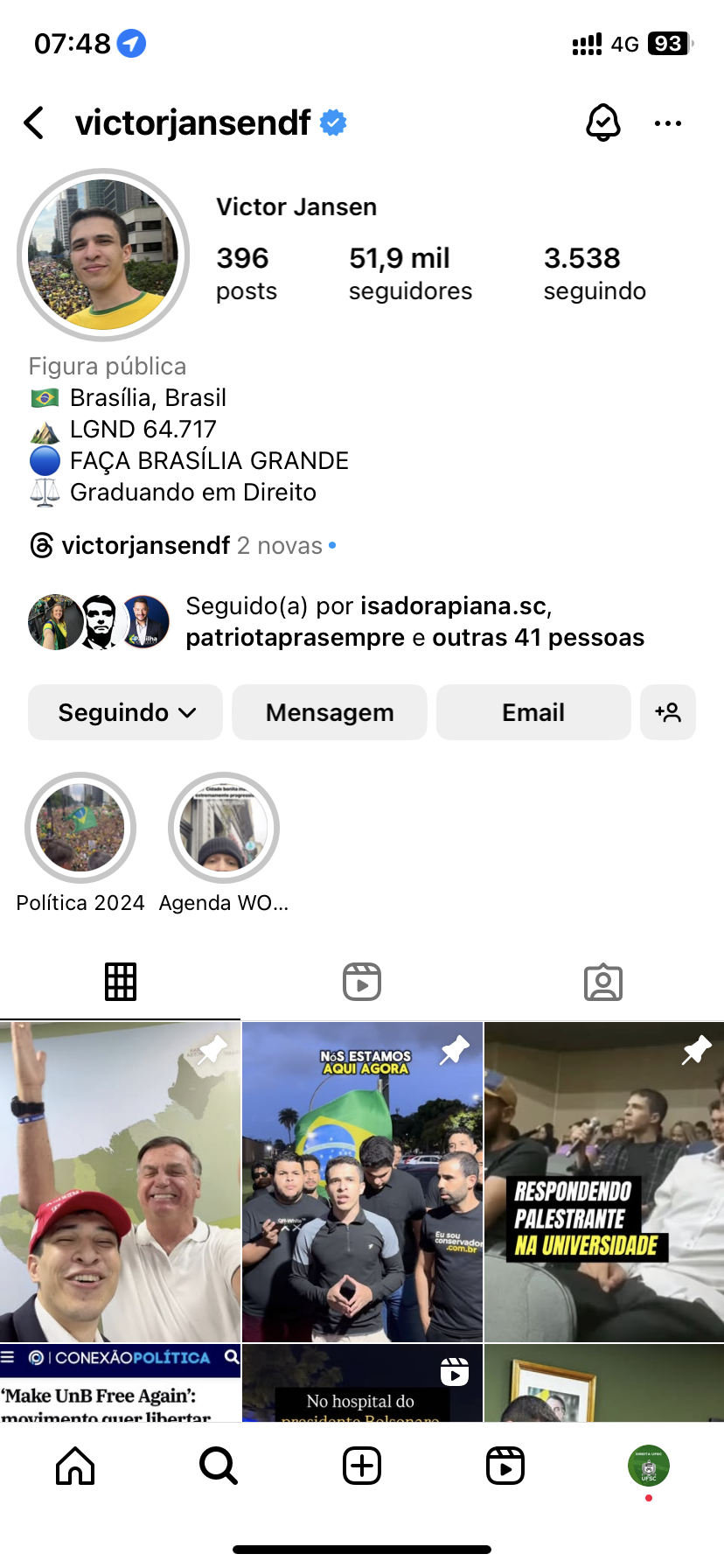Open pinned post Nós Estamos Aqui Agora
Screen dimensions: 724x1568
pyautogui.click(x=362, y=1181)
